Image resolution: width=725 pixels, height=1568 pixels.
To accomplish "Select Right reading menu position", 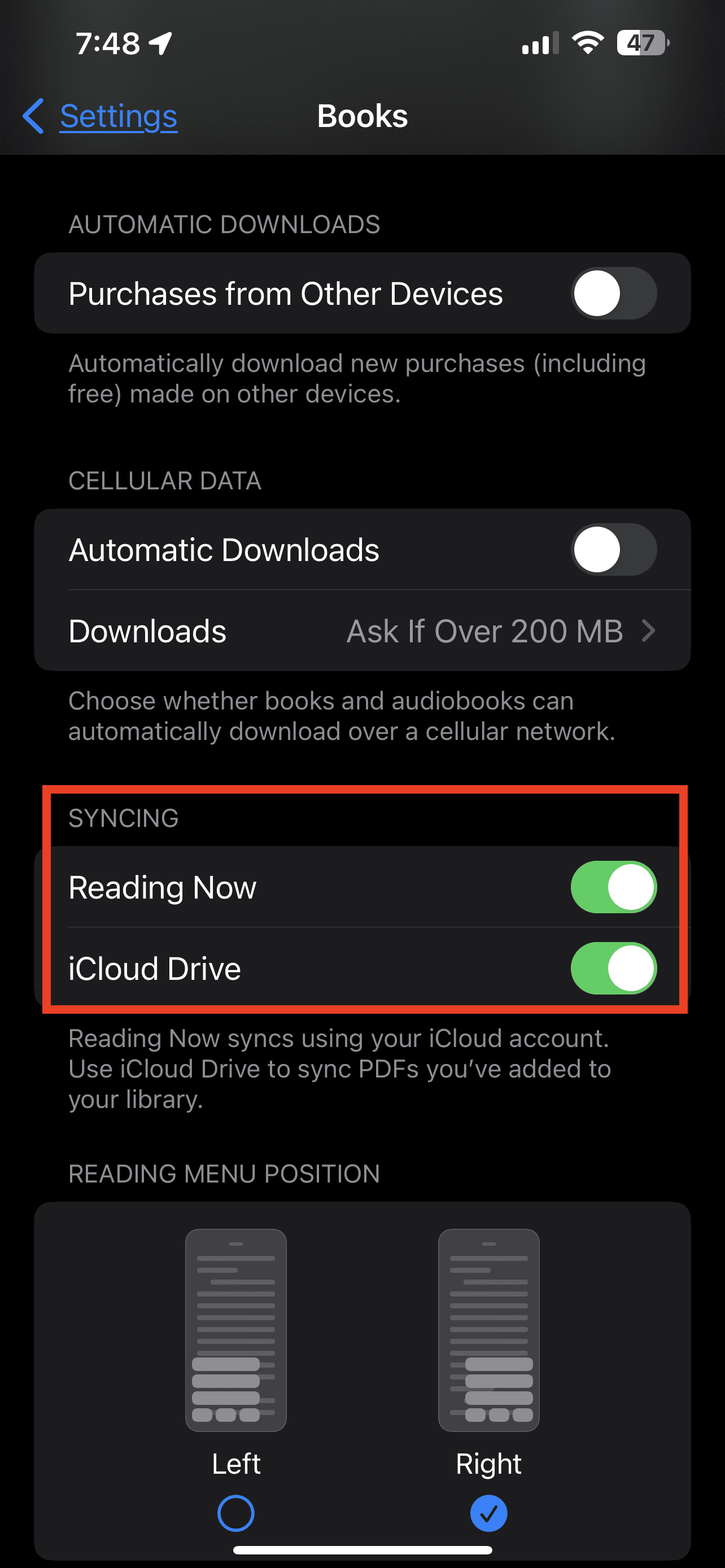I will (x=488, y=1513).
